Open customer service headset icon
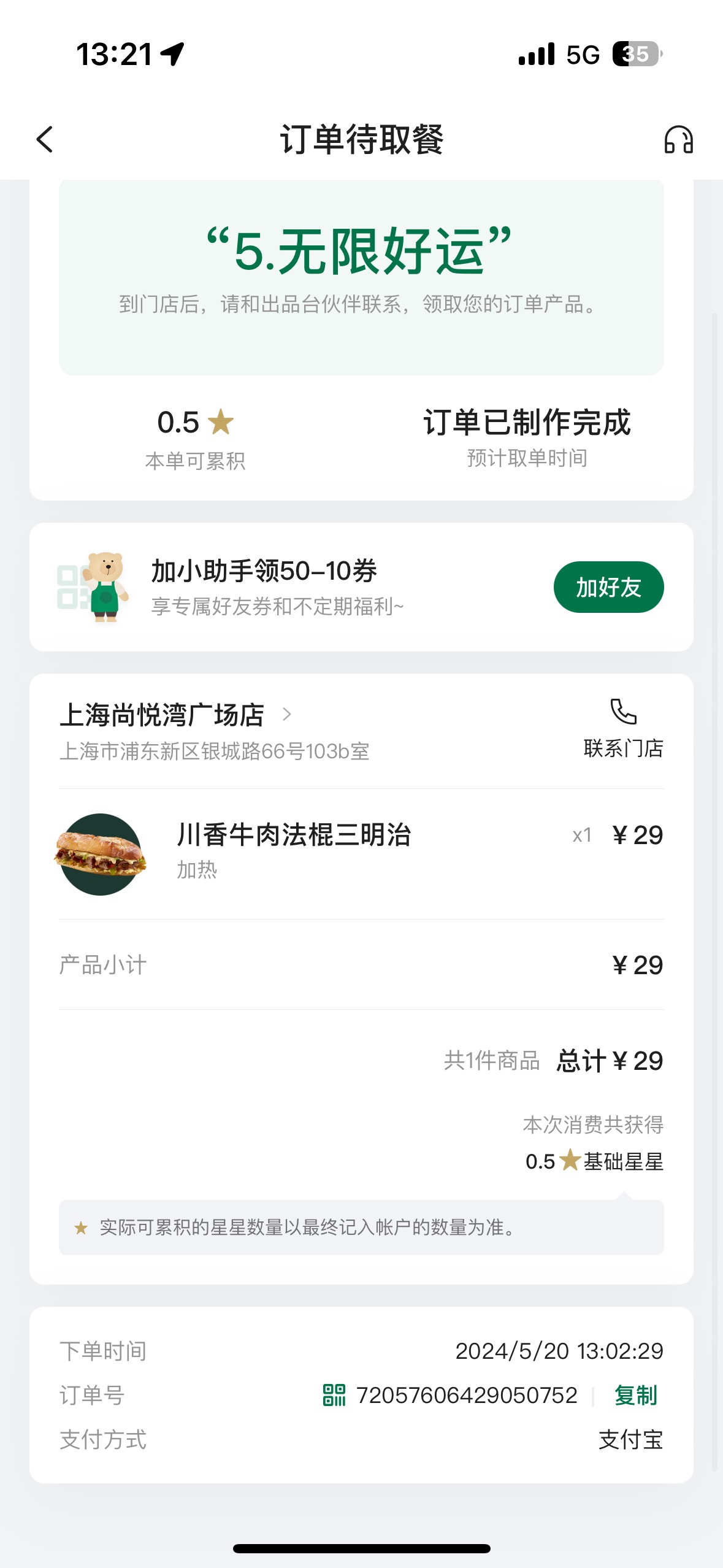The height and width of the screenshot is (1568, 723). pos(678,139)
